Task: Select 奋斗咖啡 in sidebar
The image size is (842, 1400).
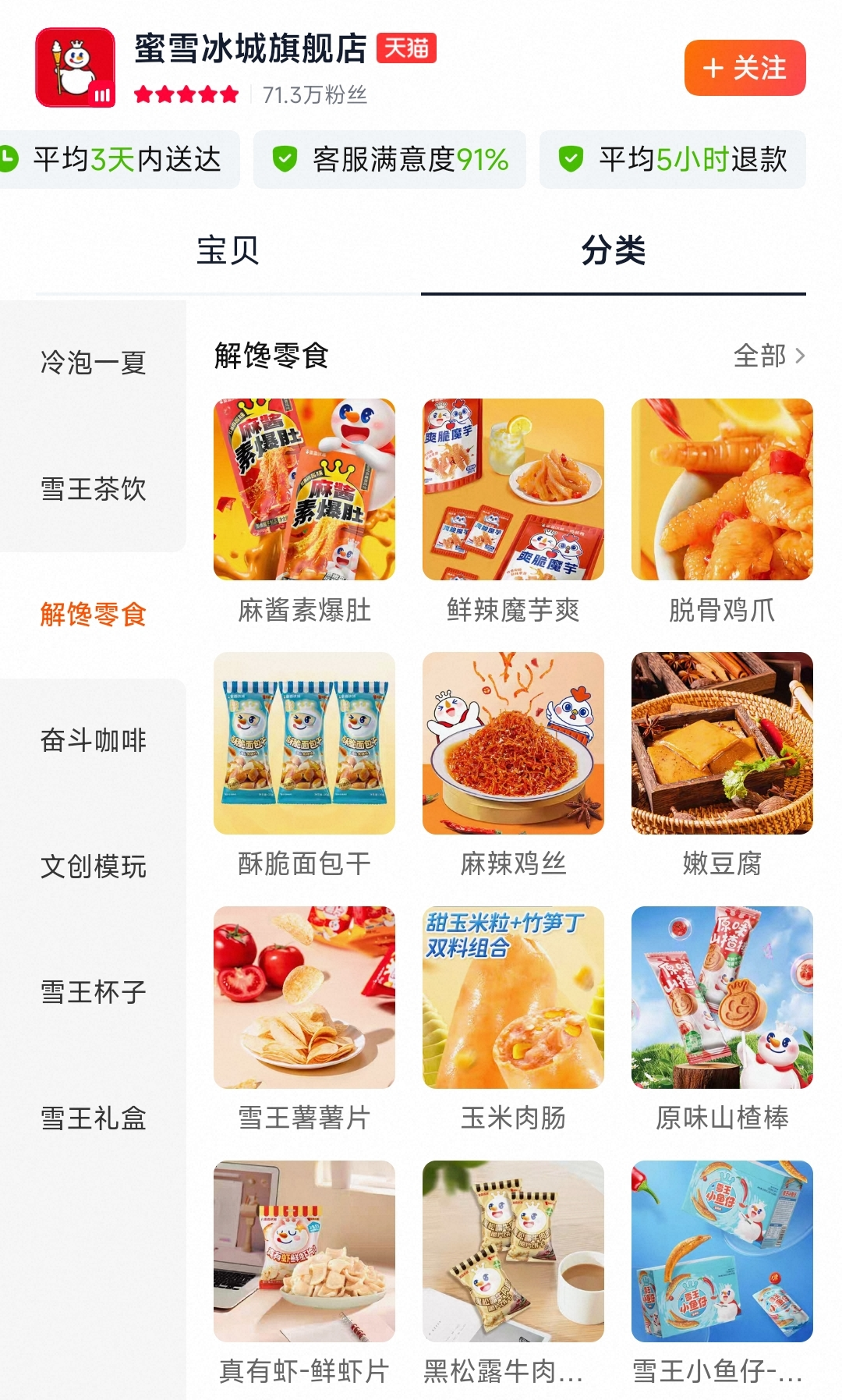Action: [x=94, y=740]
